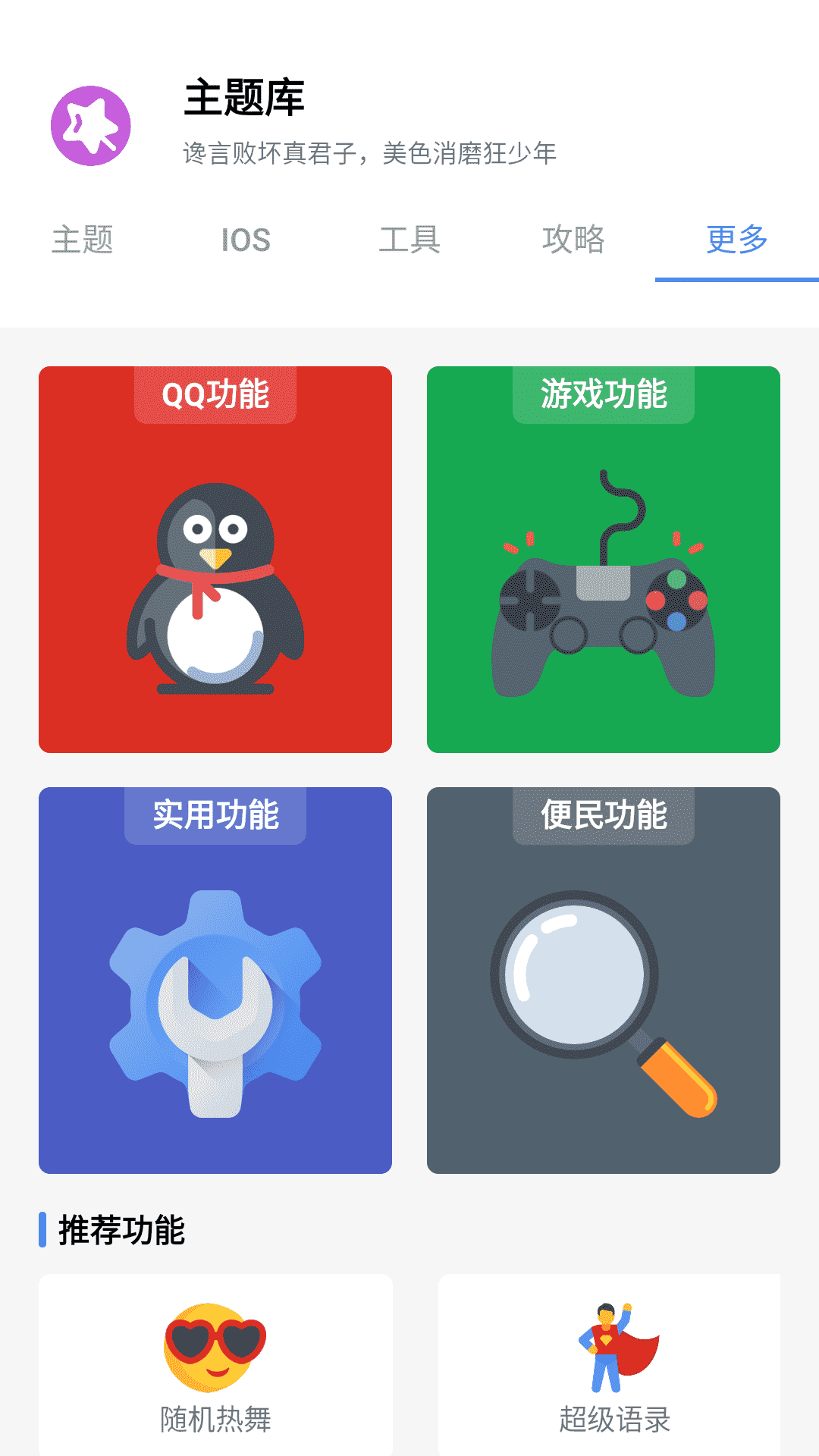
Task: Launch the 随机热舞 feature
Action: point(215,1365)
